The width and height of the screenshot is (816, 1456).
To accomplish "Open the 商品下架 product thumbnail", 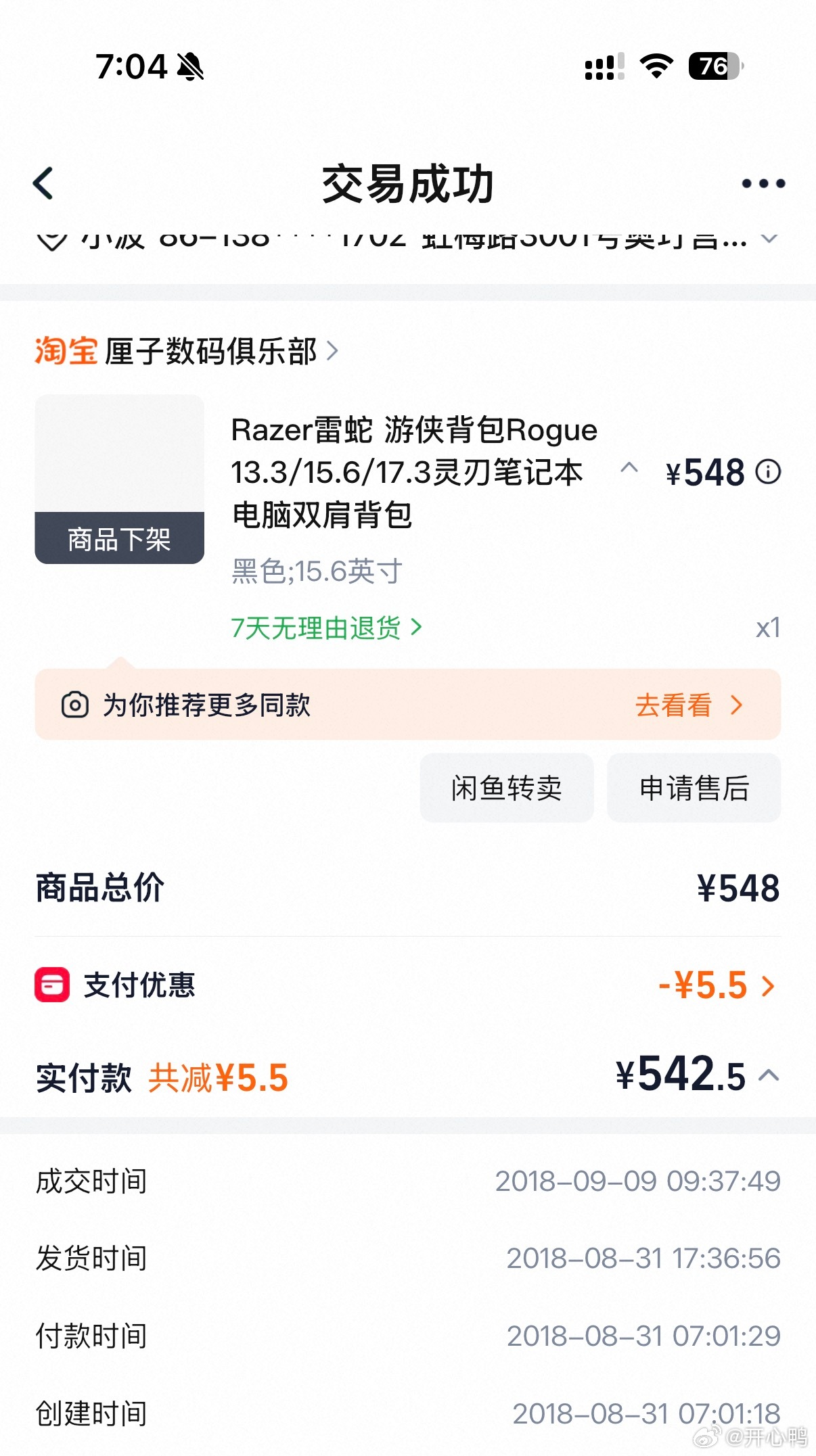I will coord(120,479).
